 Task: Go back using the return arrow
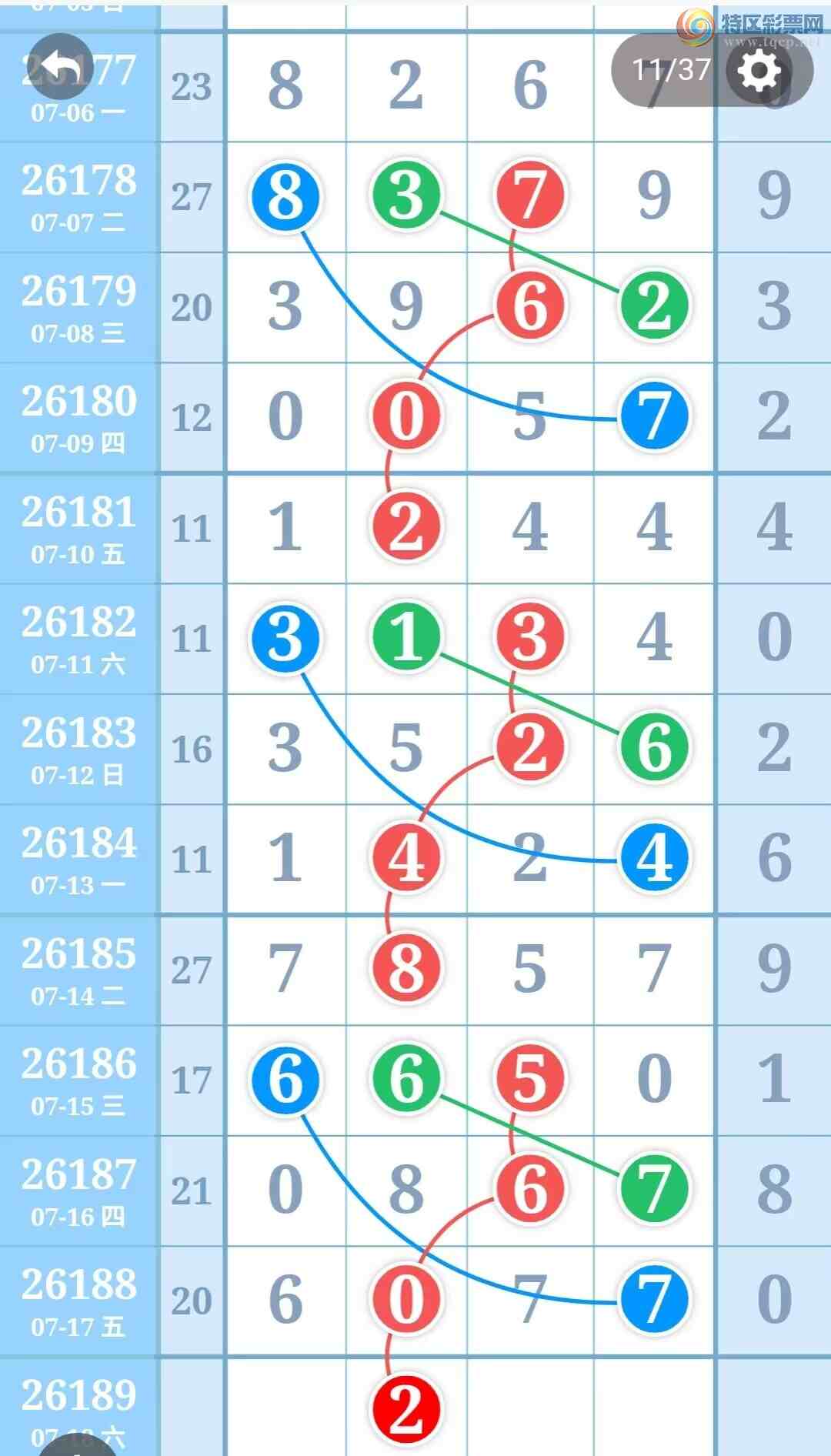[60, 67]
